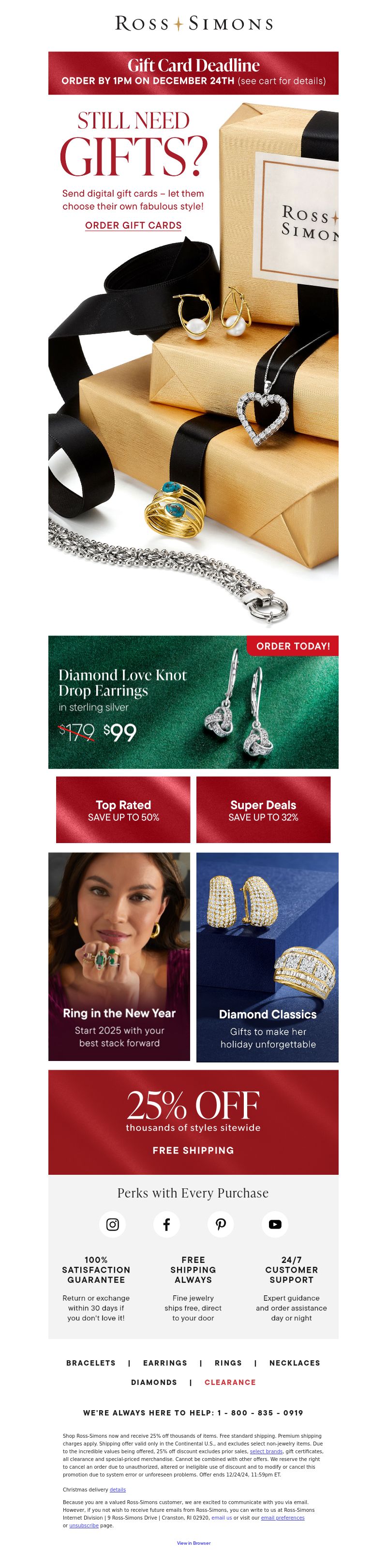Open View in Browser link
Screen dimensions: 387x1568
(x=193, y=1543)
